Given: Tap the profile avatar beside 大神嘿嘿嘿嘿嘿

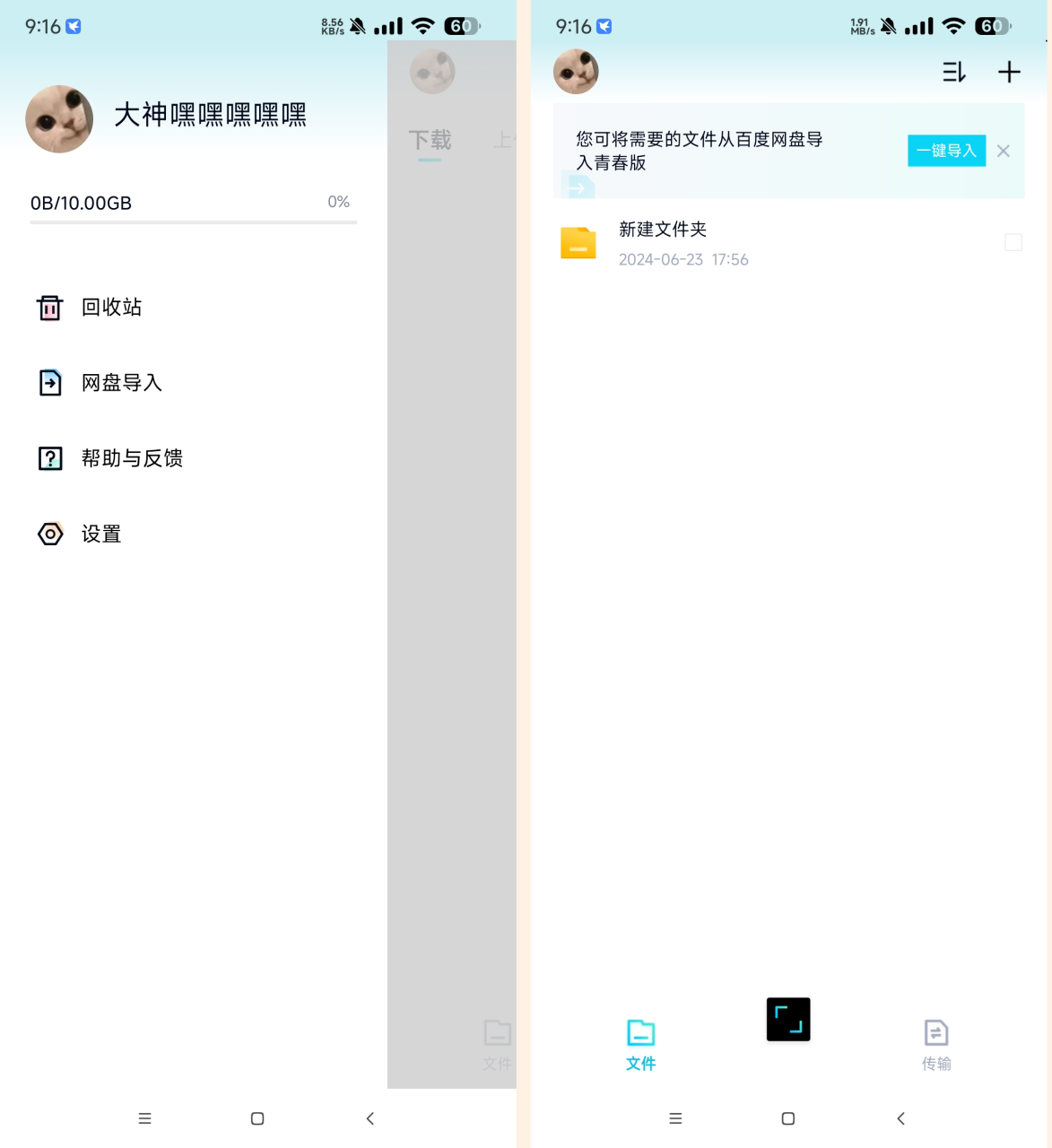Looking at the screenshot, I should [59, 119].
